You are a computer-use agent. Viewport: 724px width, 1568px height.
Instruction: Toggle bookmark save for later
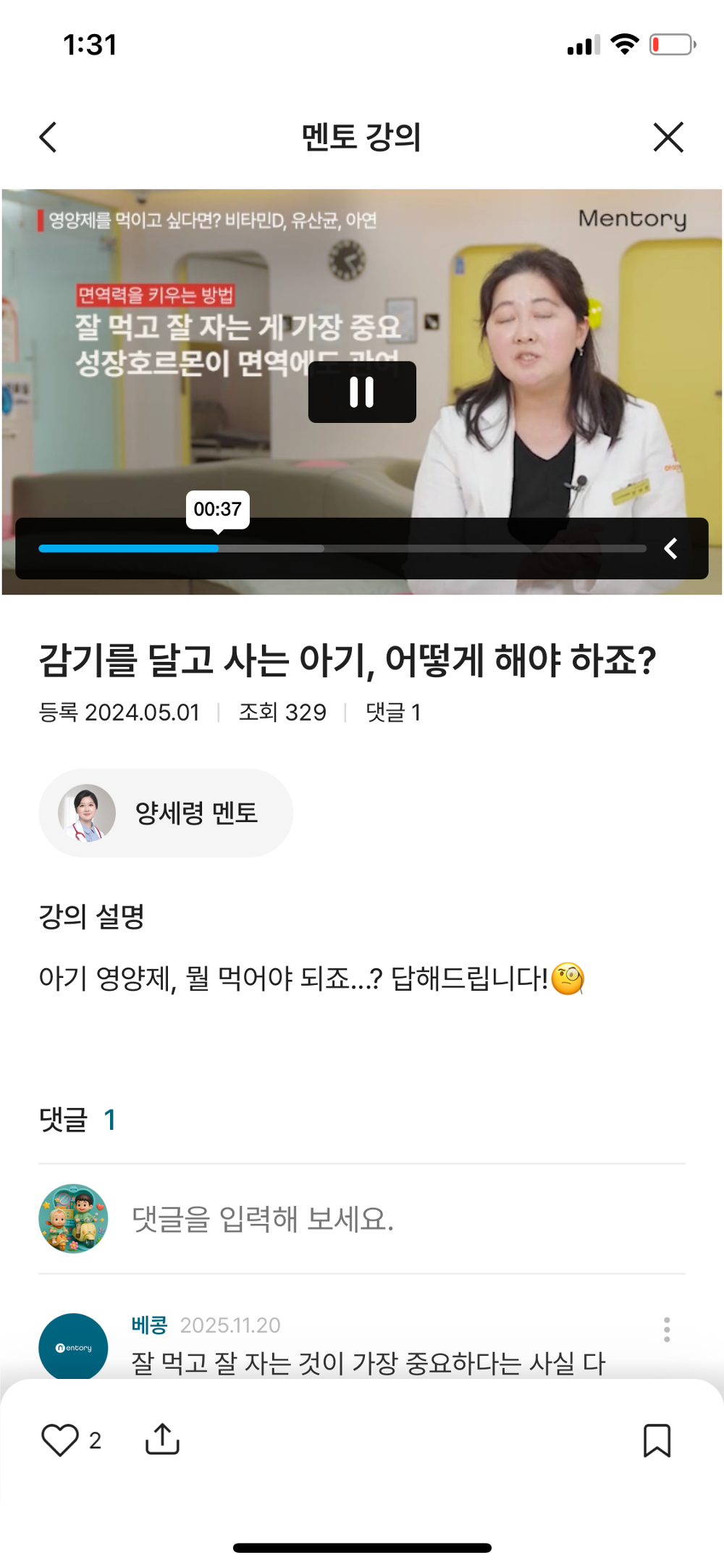pyautogui.click(x=659, y=1442)
